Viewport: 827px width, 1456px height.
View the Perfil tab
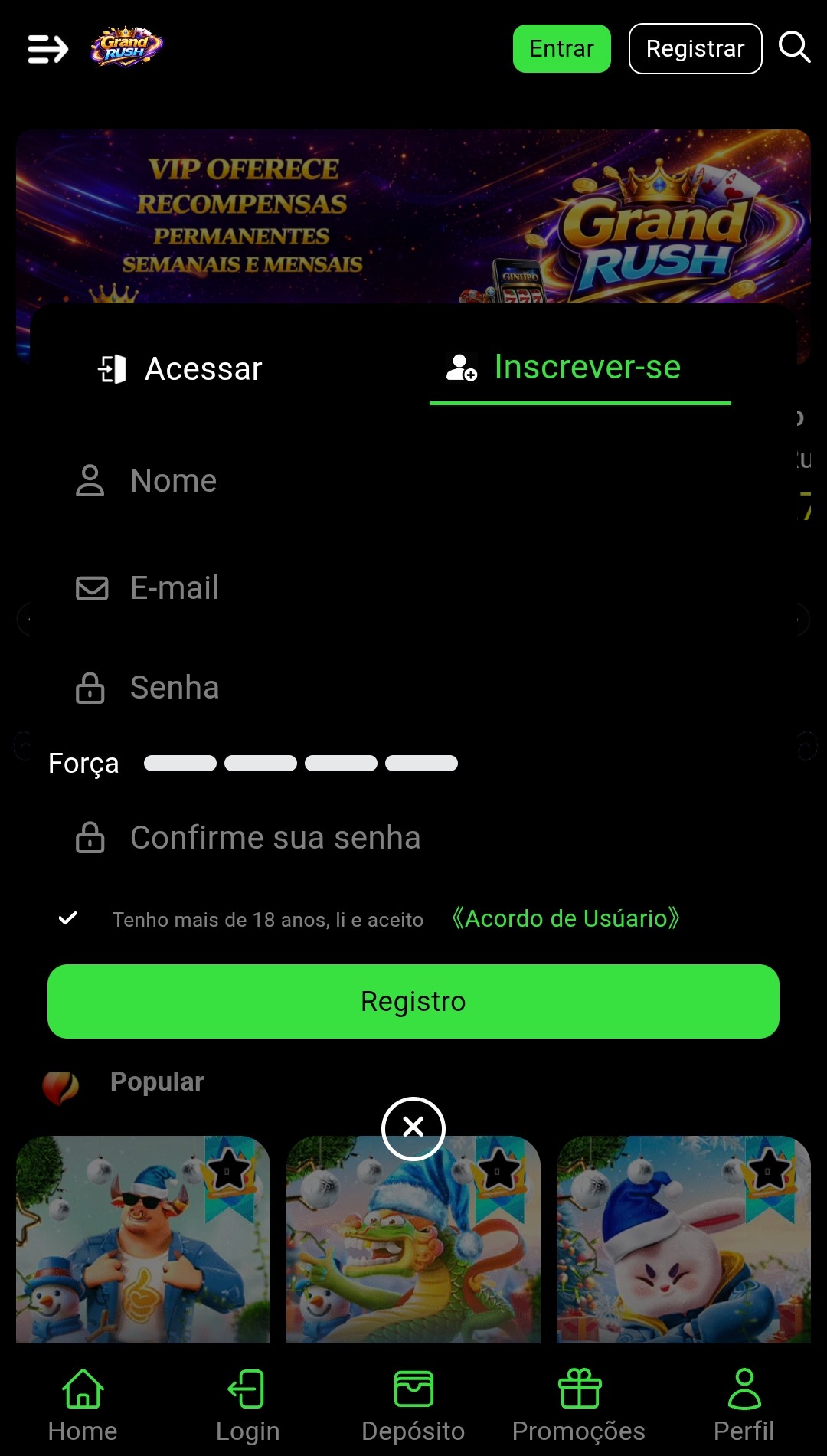744,1405
